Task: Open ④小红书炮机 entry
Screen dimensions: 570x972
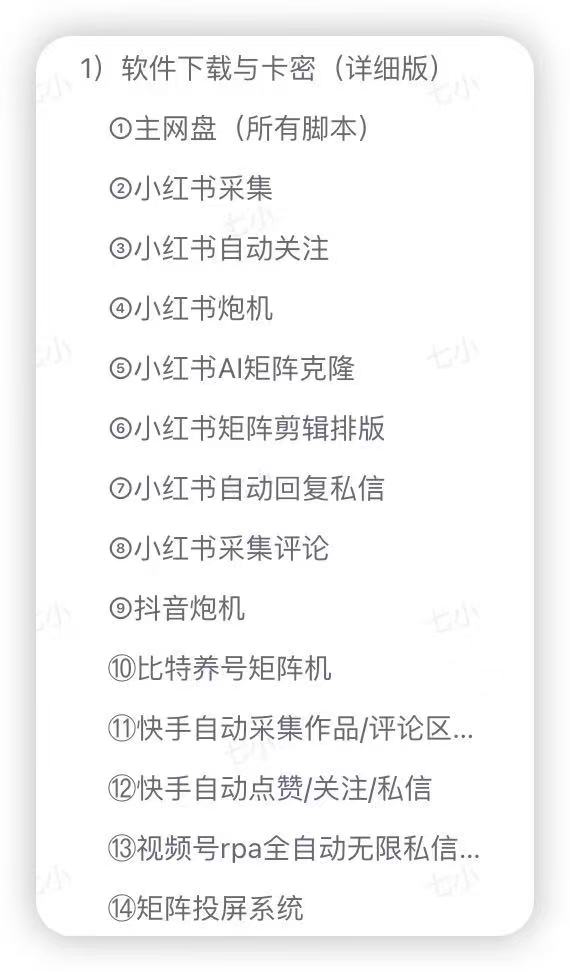Action: [x=191, y=308]
